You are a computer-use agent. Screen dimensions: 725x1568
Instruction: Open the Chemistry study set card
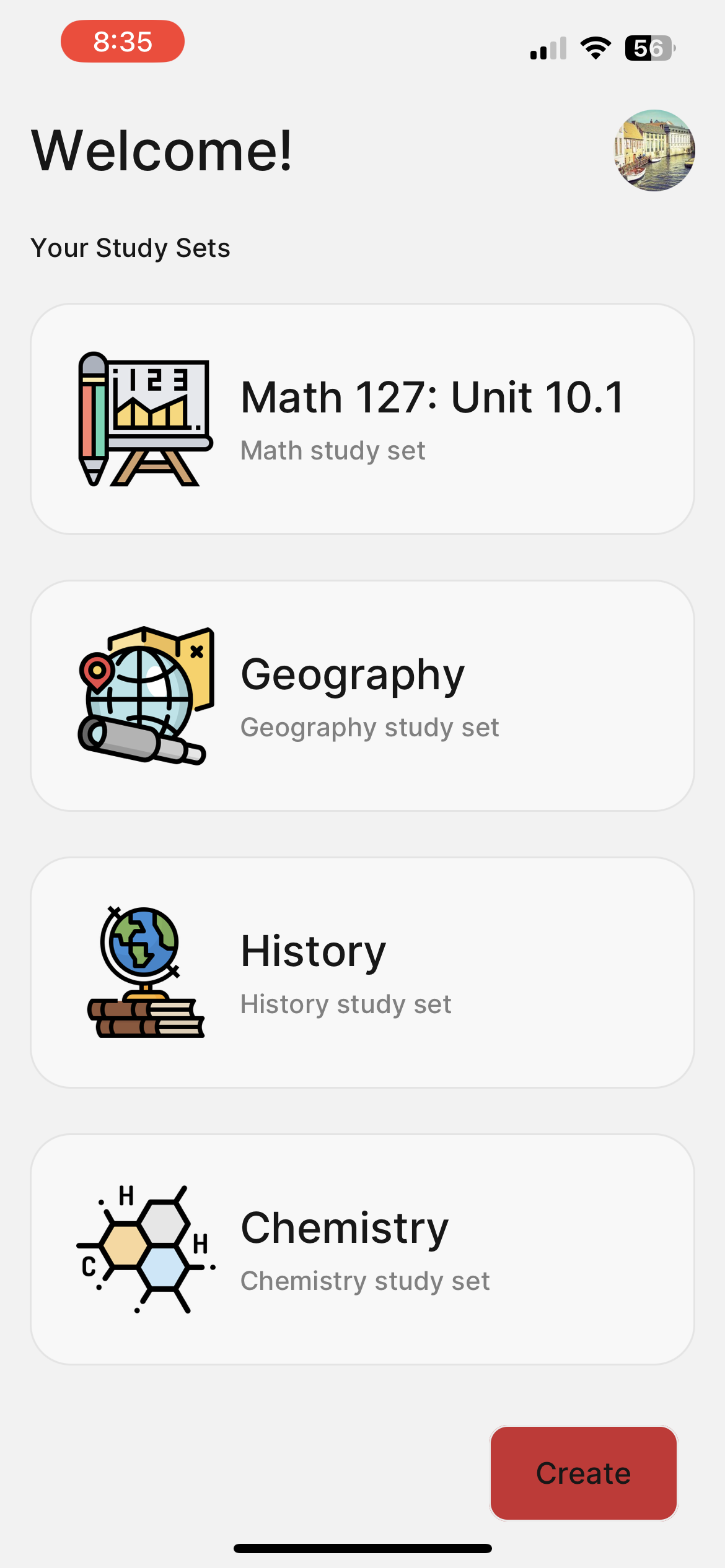coord(362,1249)
